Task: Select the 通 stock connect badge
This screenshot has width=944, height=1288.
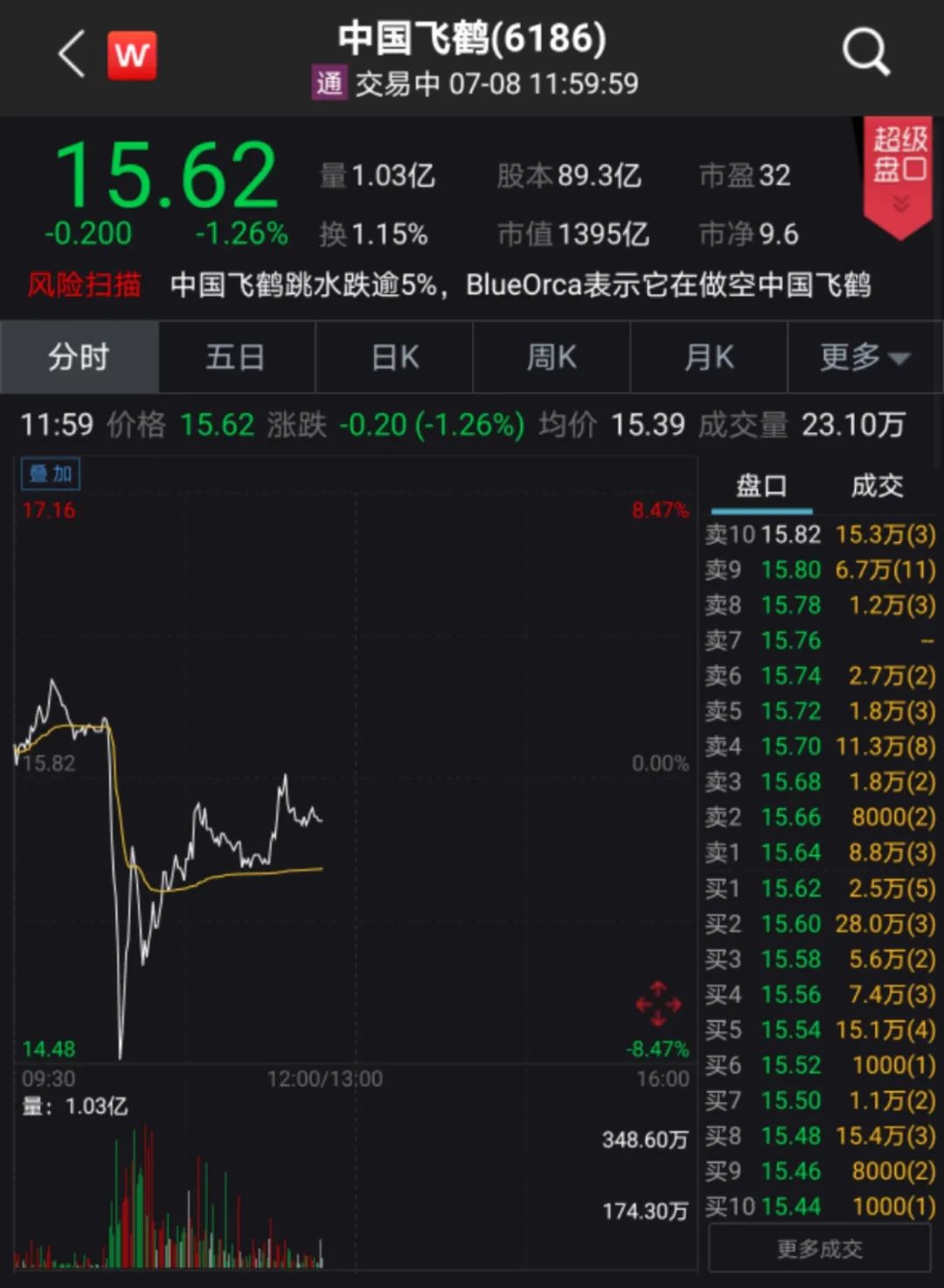Action: click(329, 83)
